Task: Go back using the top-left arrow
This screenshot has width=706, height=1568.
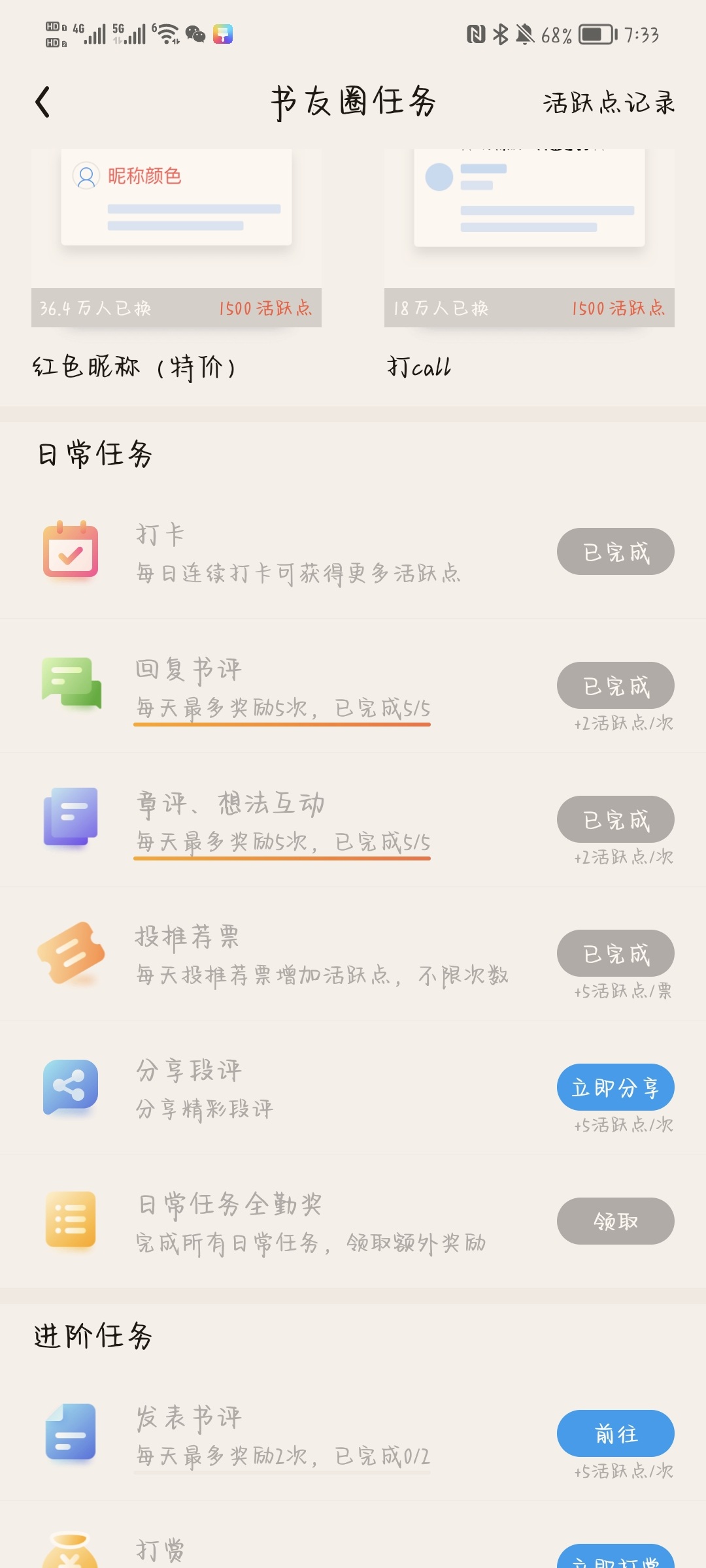Action: point(42,103)
